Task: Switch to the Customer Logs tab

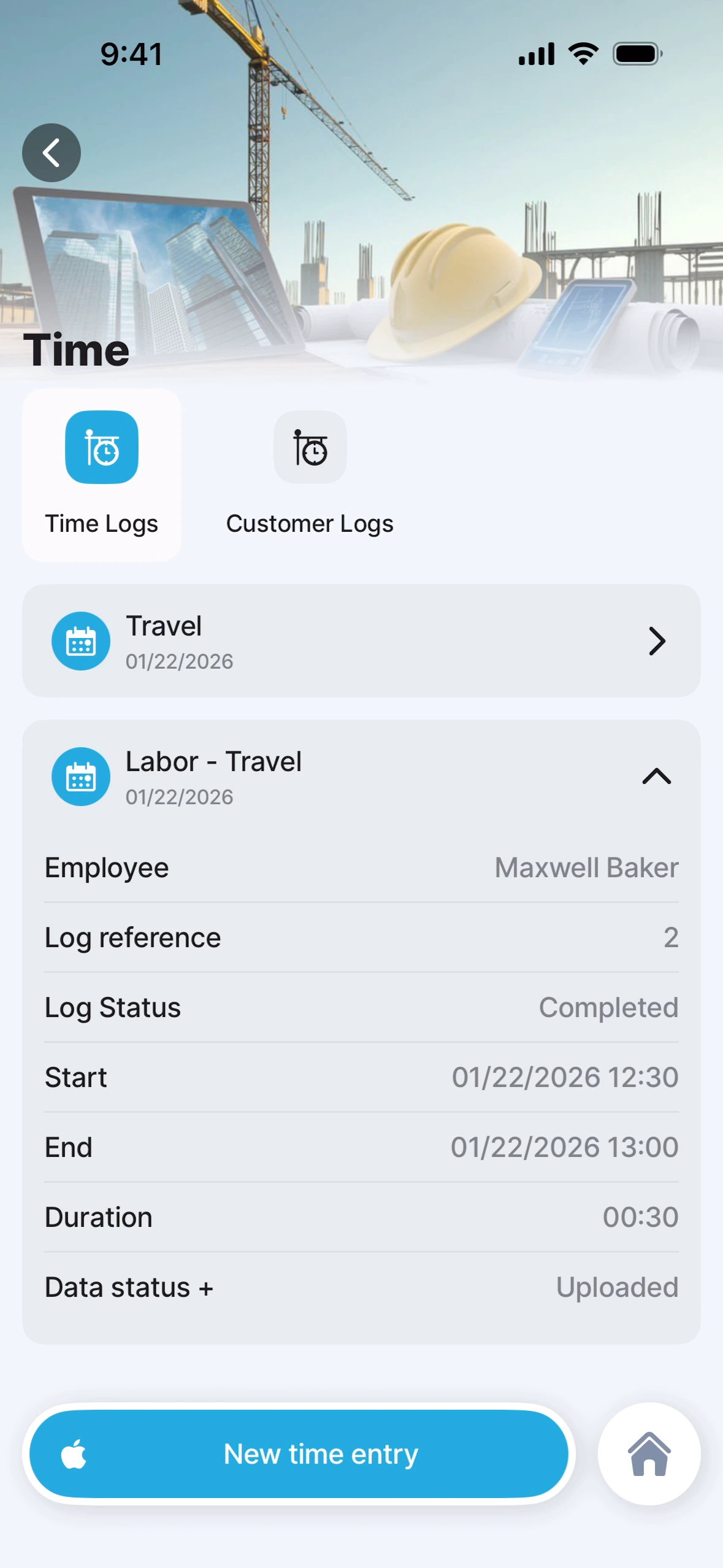Action: (x=310, y=474)
